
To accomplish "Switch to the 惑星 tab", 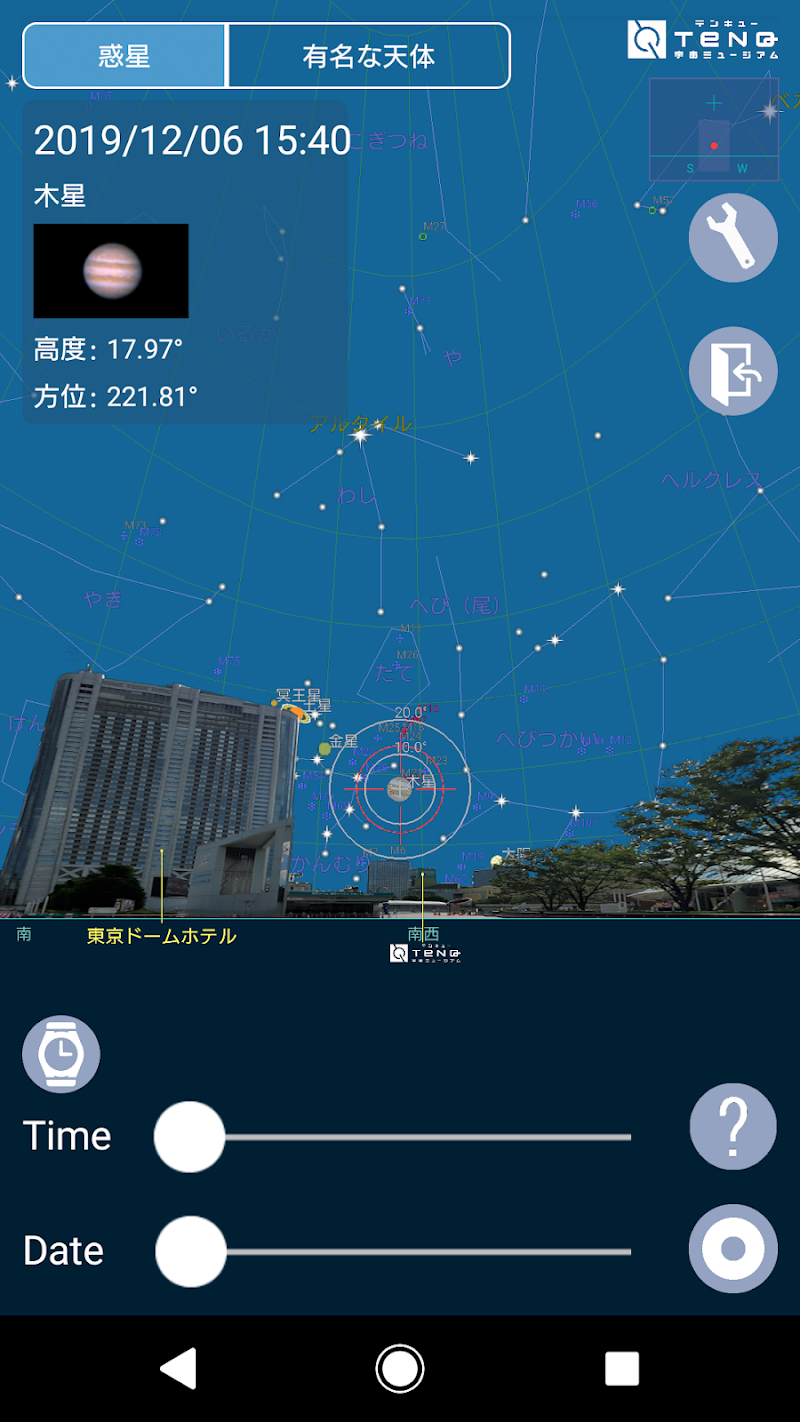I will coord(125,56).
